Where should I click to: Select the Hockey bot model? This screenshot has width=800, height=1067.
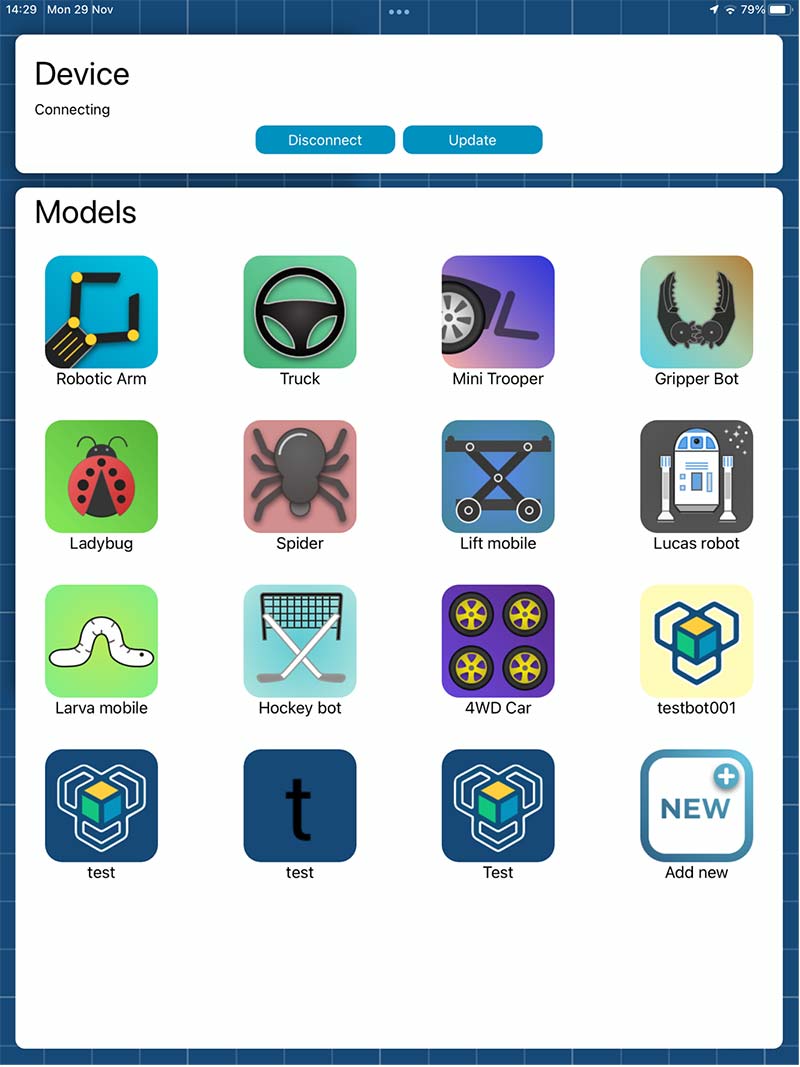point(300,641)
